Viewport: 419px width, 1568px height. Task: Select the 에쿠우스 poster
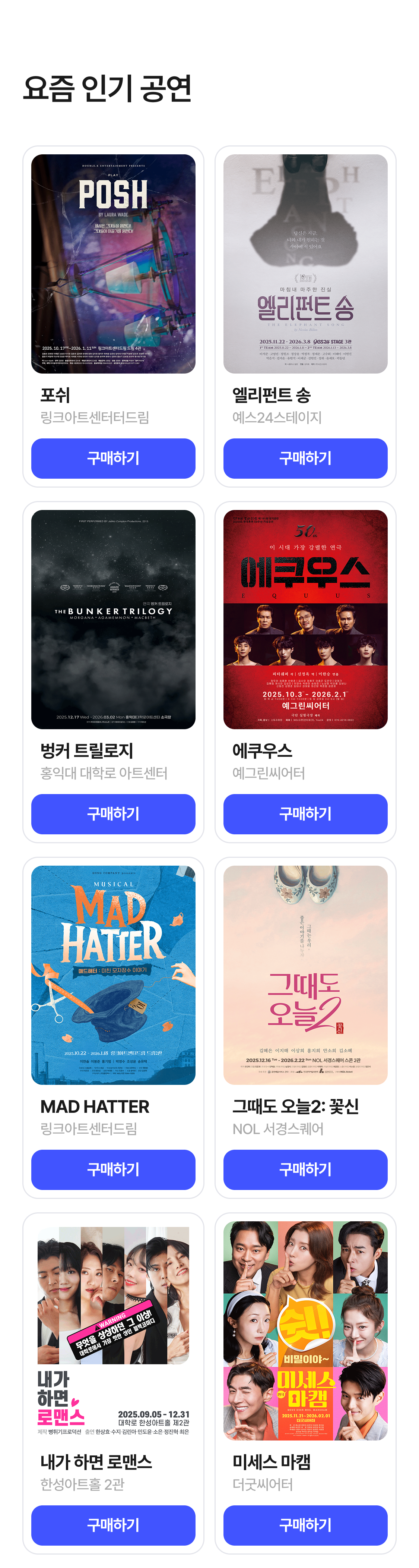click(305, 619)
